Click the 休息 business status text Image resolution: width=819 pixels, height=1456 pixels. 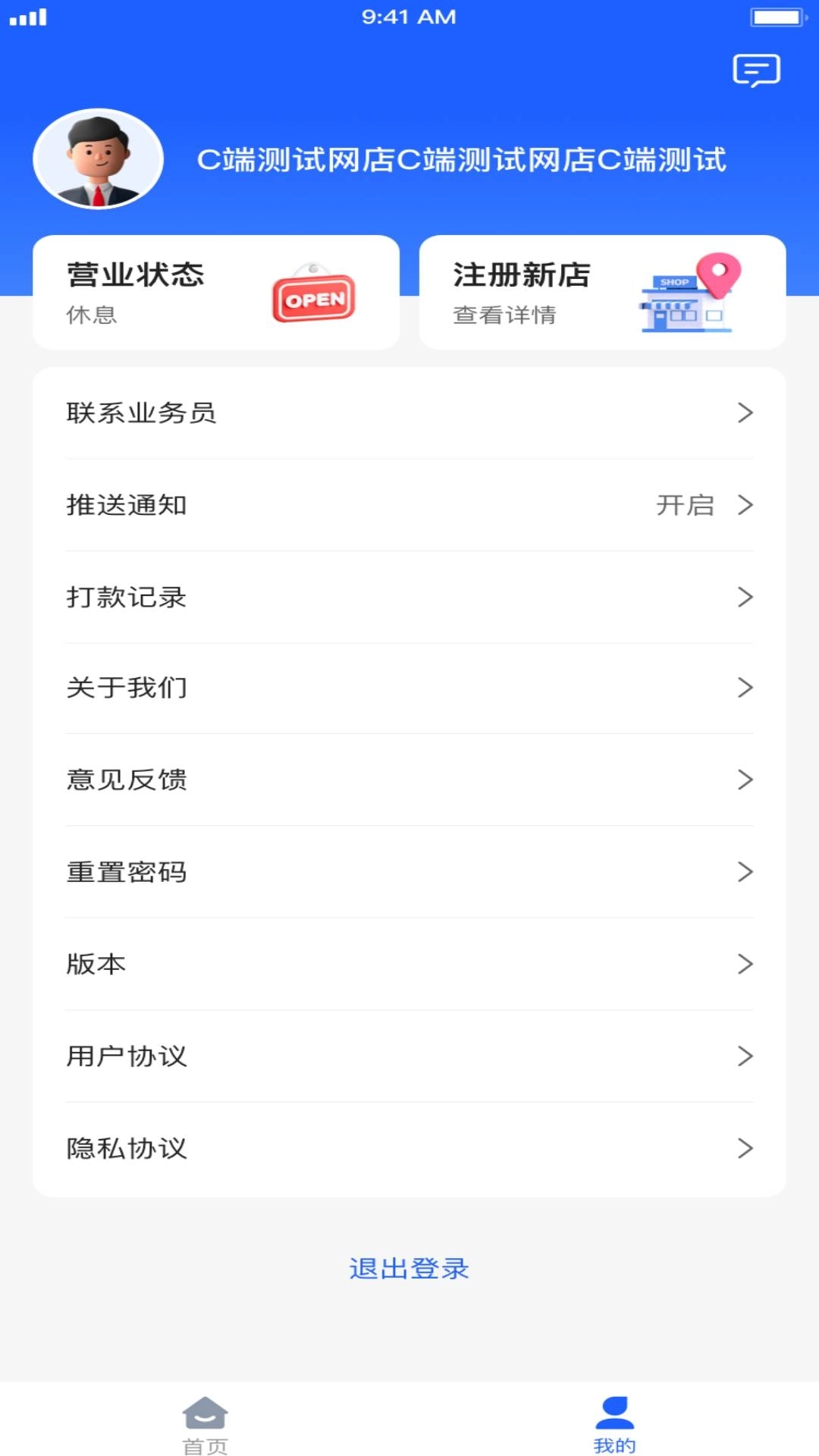click(91, 315)
